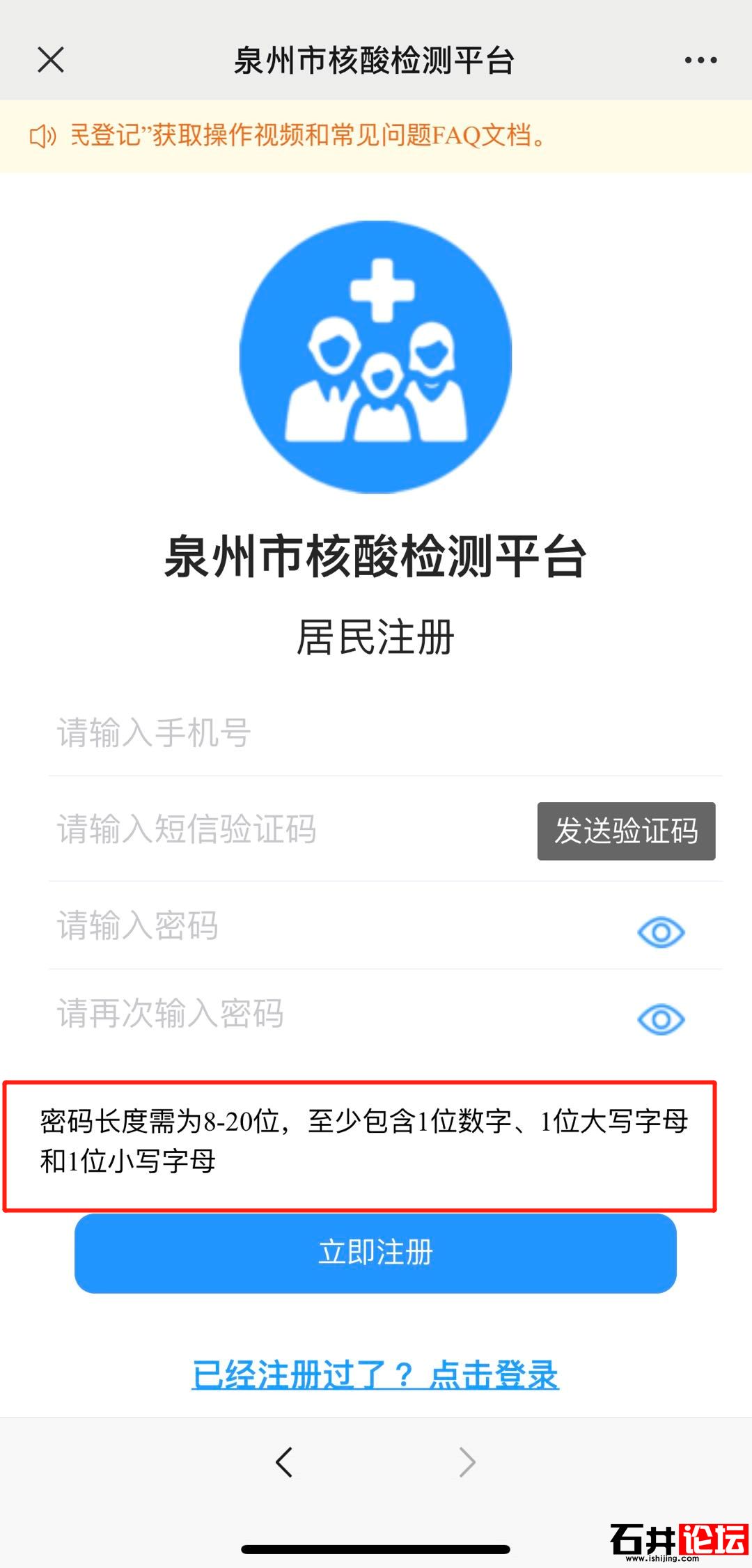Tap the browser forward arrow
This screenshot has height=1568, width=752.
(467, 1461)
